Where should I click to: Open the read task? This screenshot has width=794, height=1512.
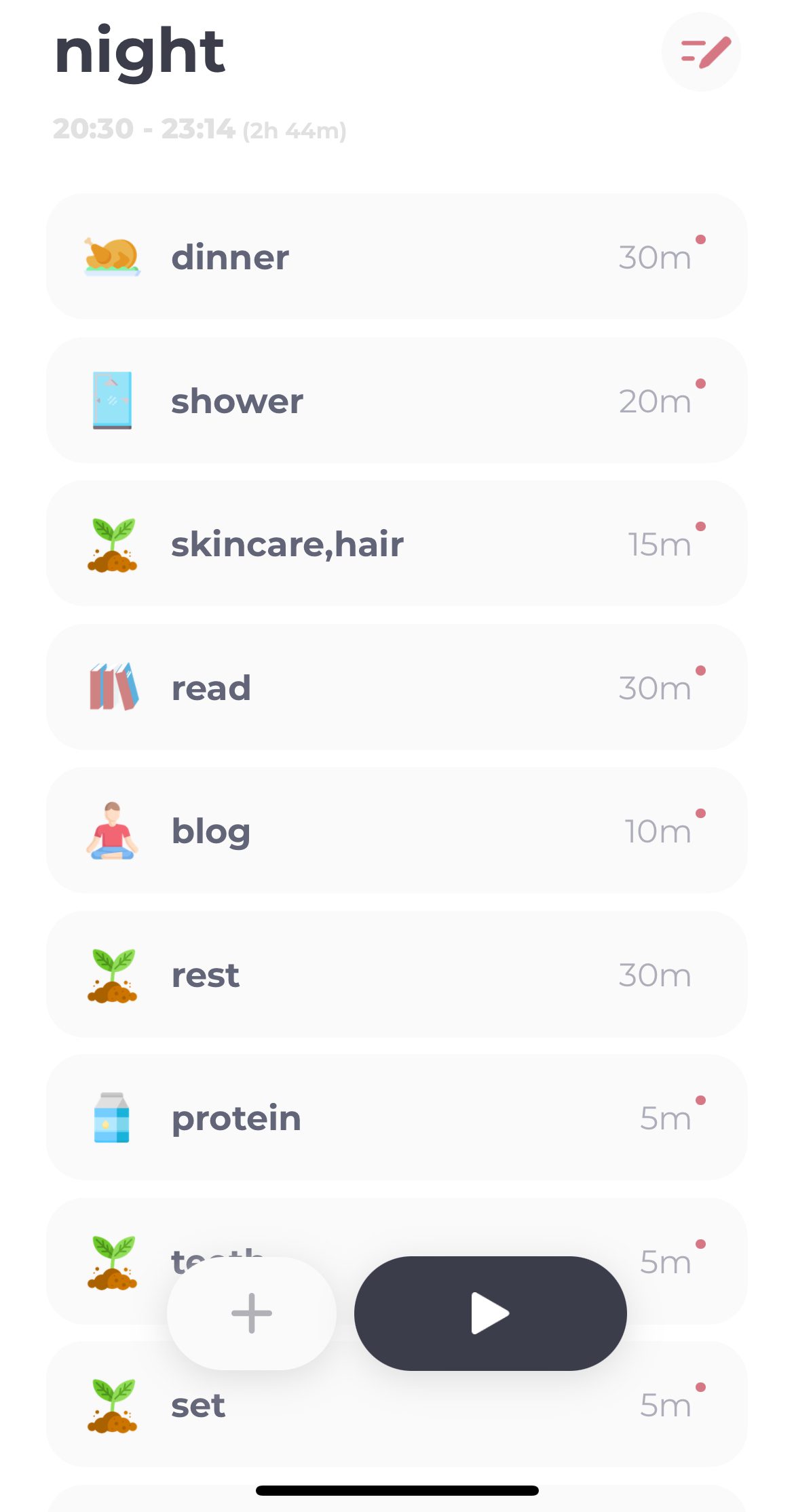pyautogui.click(x=396, y=687)
